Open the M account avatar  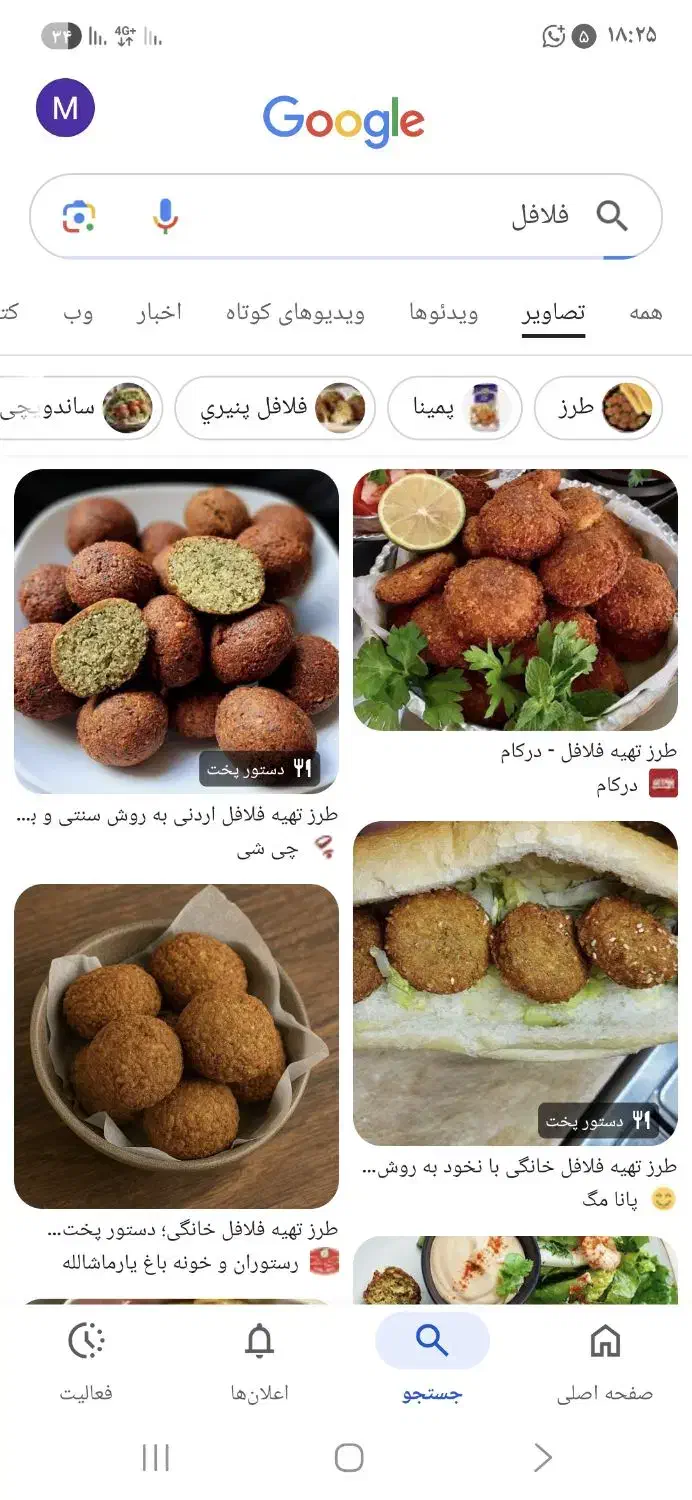point(65,108)
